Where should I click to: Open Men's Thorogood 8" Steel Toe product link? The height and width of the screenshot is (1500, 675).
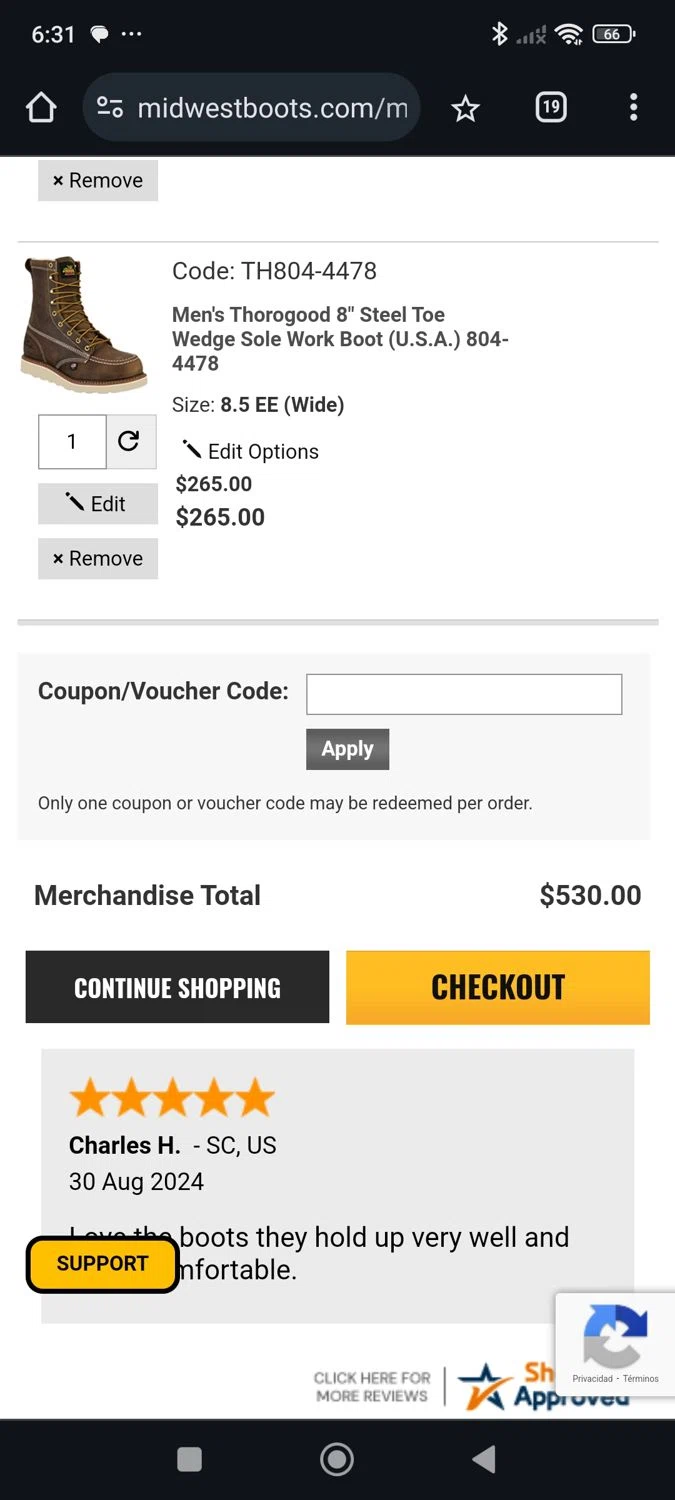click(x=340, y=339)
